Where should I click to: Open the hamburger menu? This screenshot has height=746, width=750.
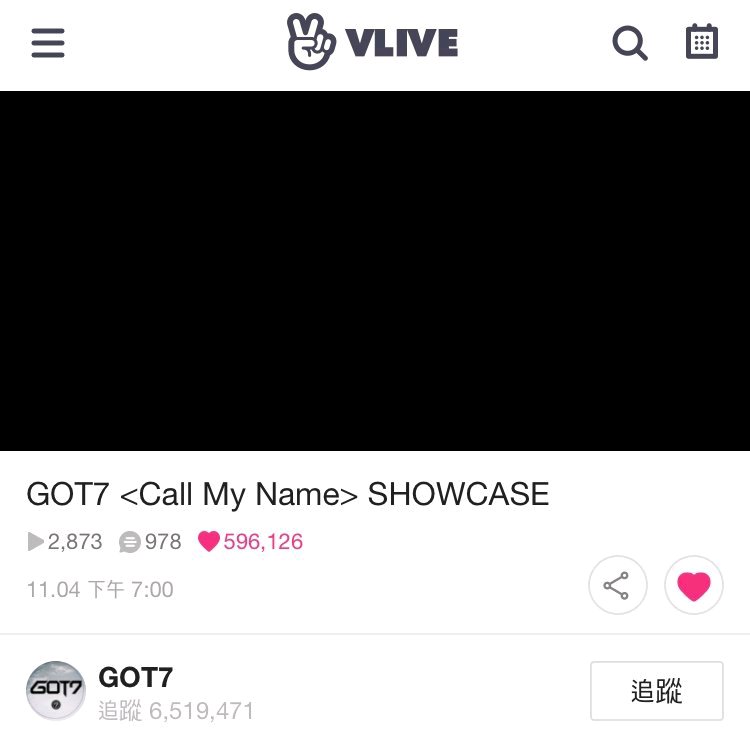(48, 43)
